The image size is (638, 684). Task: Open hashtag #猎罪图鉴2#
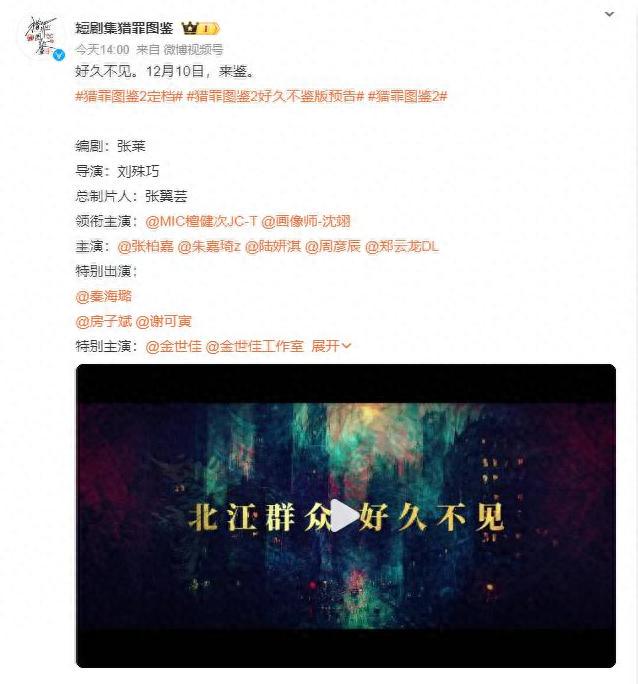(x=408, y=95)
